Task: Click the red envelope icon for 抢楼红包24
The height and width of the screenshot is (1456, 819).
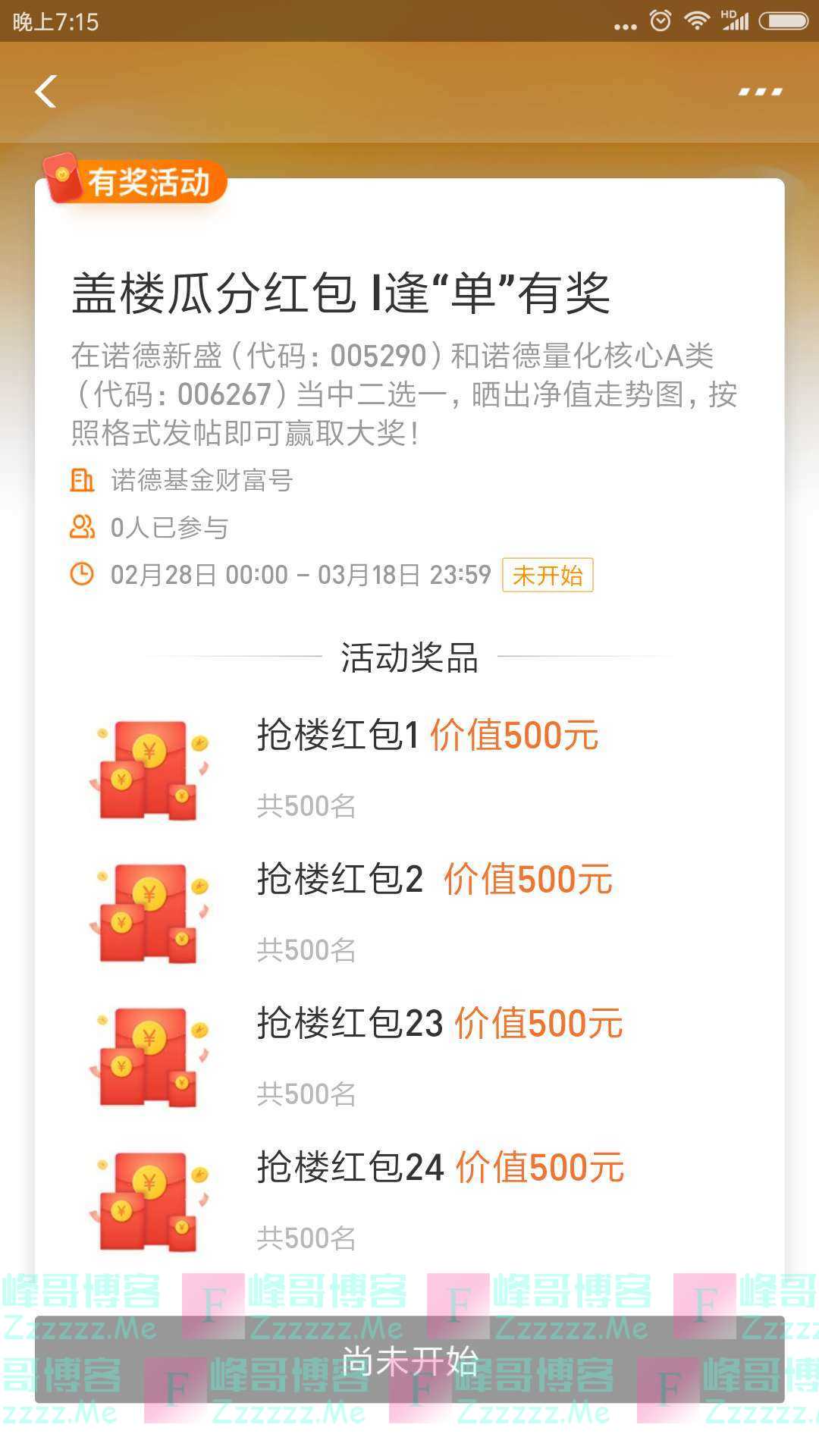Action: 146,1198
